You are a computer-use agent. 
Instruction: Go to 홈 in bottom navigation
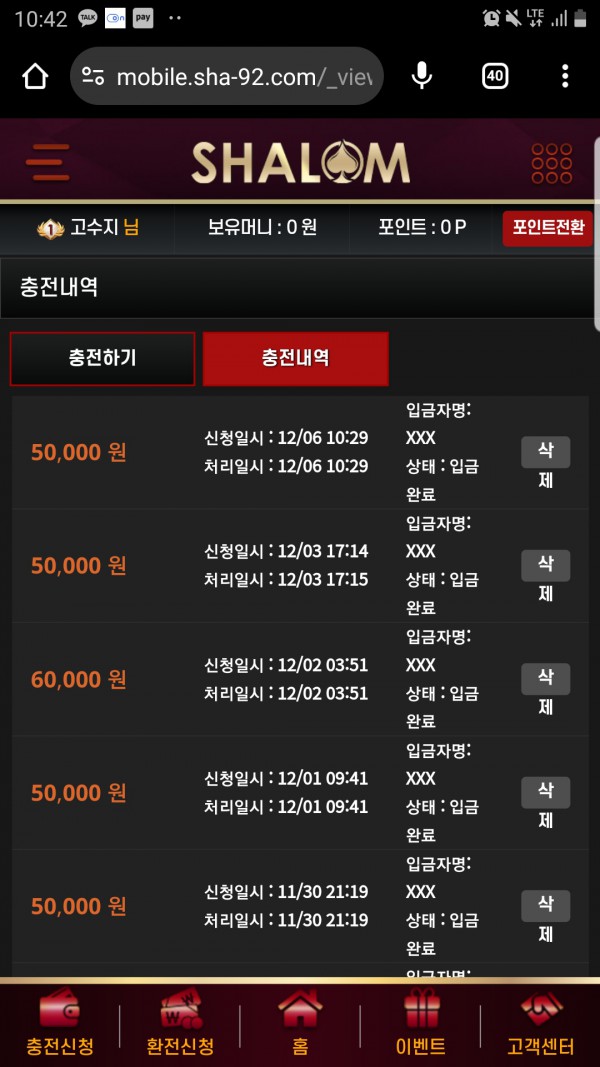300,1023
